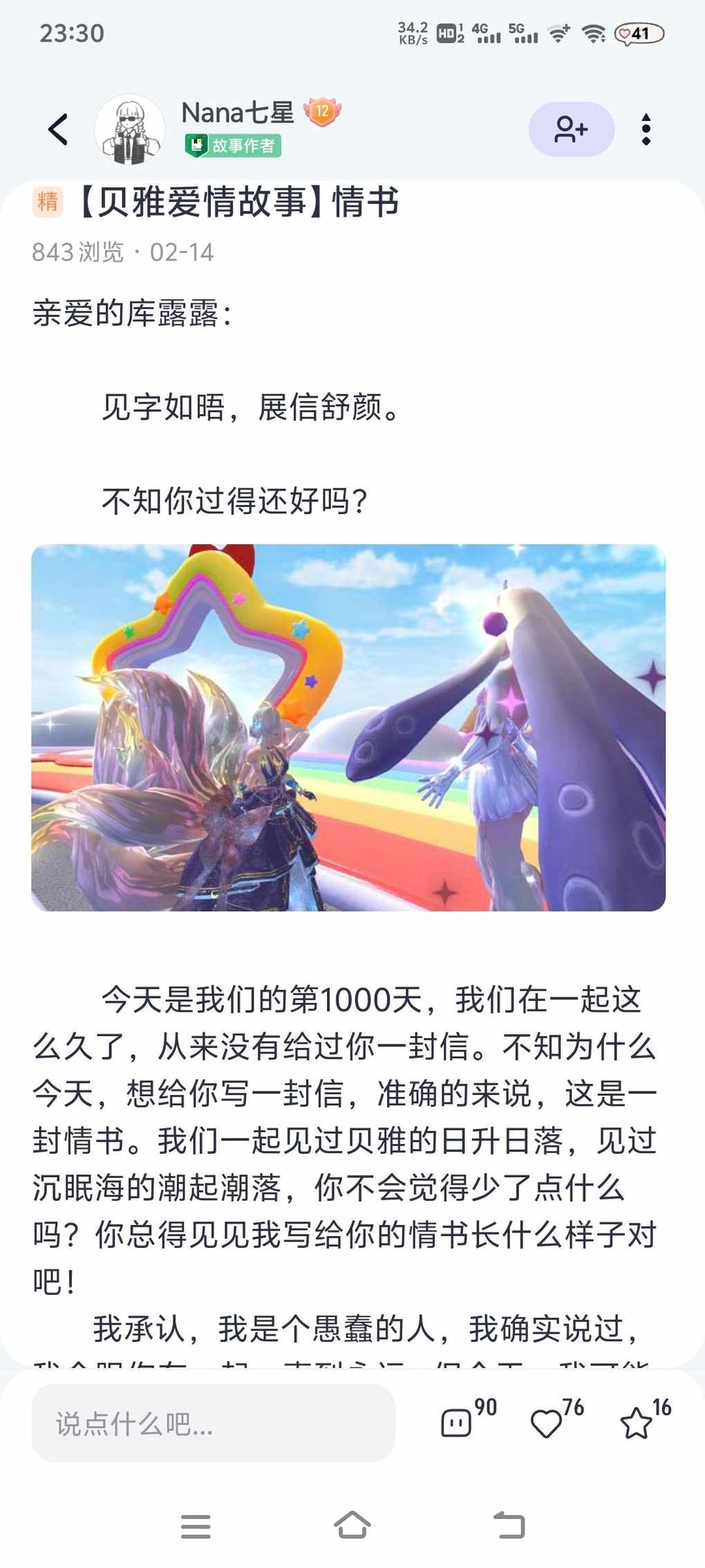View the post's embedded game image
Viewport: 705px width, 1568px height.
pos(348,727)
